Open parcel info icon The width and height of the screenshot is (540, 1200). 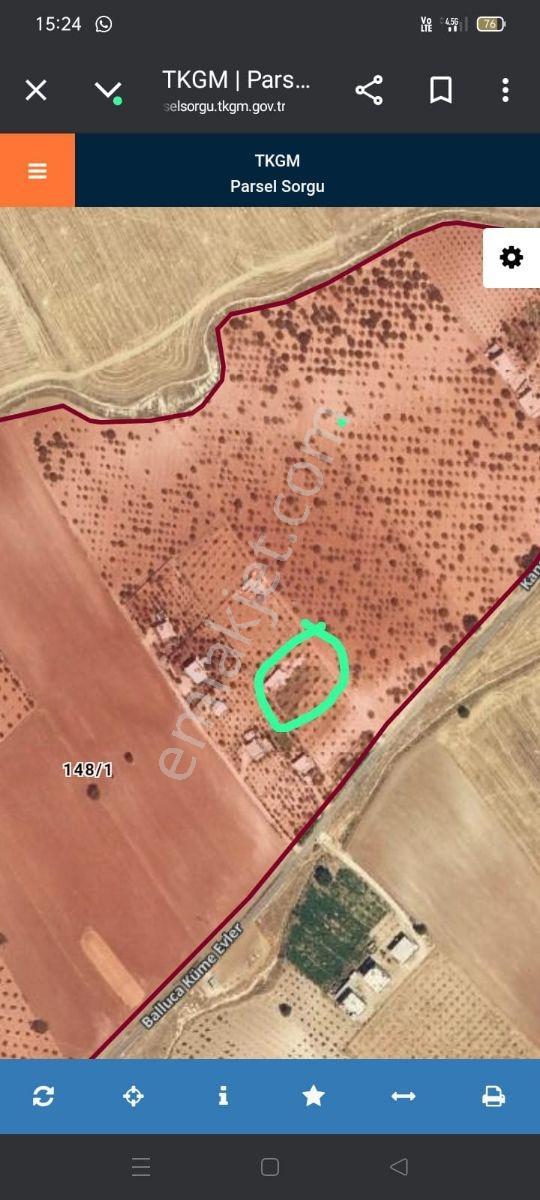pyautogui.click(x=223, y=1096)
